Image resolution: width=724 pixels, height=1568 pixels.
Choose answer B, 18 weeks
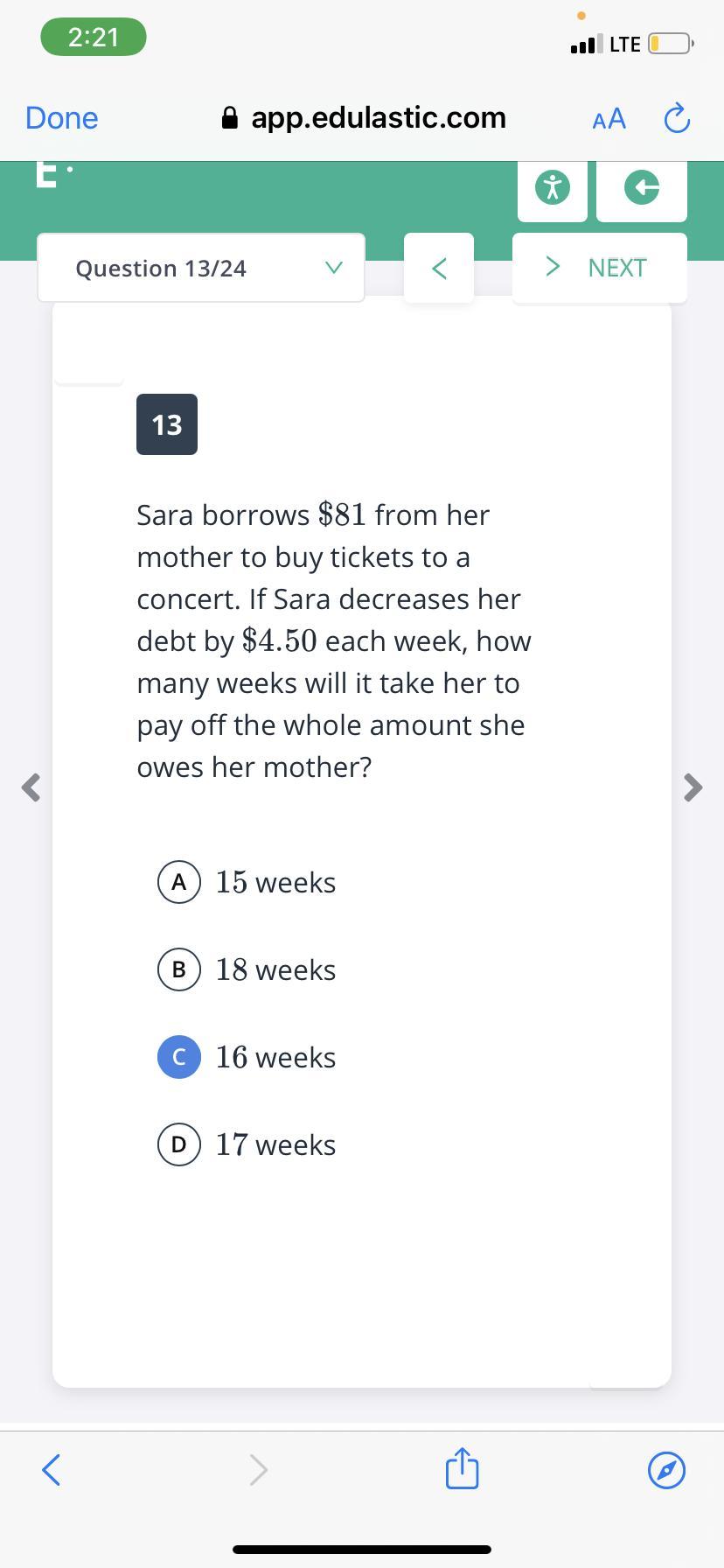click(179, 969)
